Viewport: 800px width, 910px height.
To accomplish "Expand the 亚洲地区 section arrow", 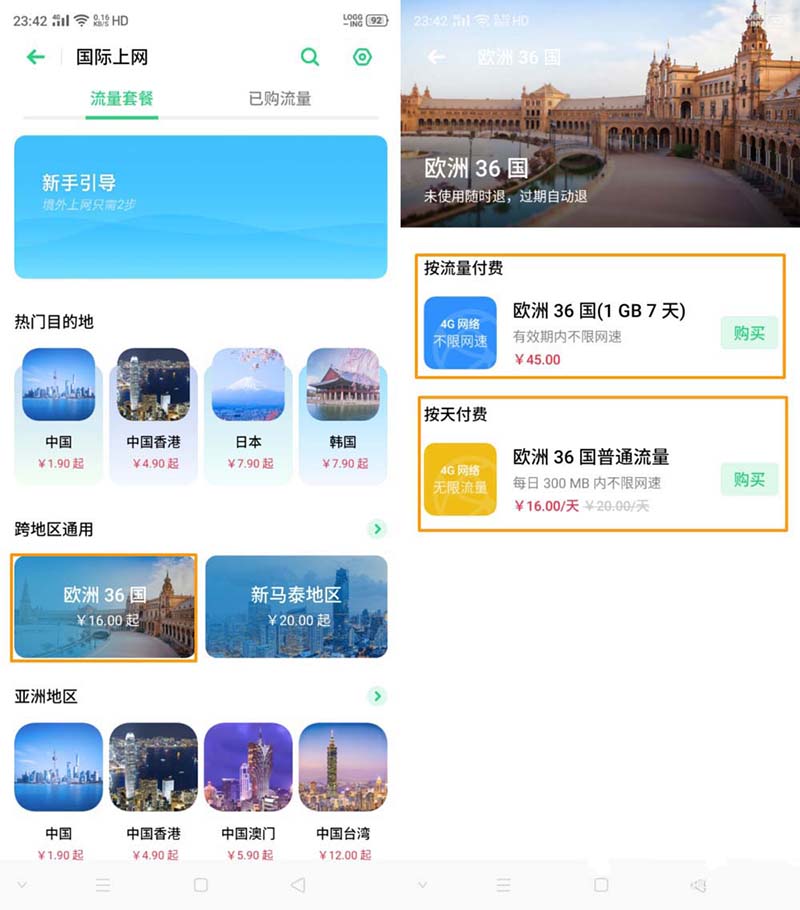I will [x=377, y=695].
